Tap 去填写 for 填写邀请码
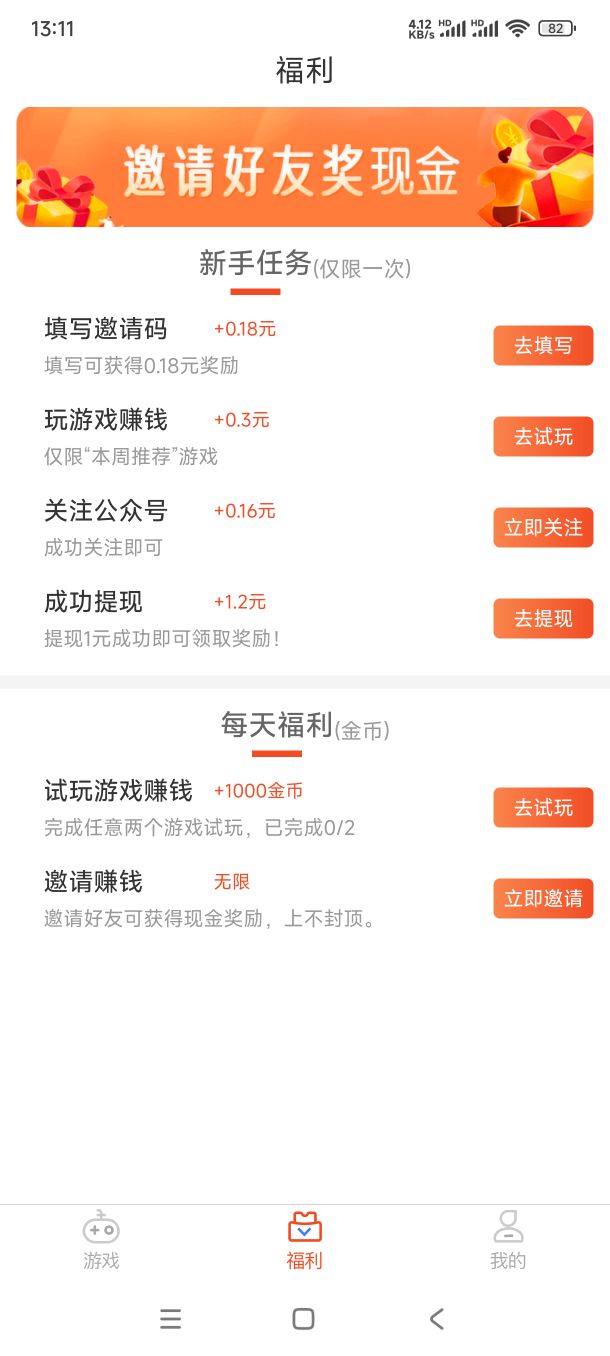The width and height of the screenshot is (610, 1356). coord(543,346)
